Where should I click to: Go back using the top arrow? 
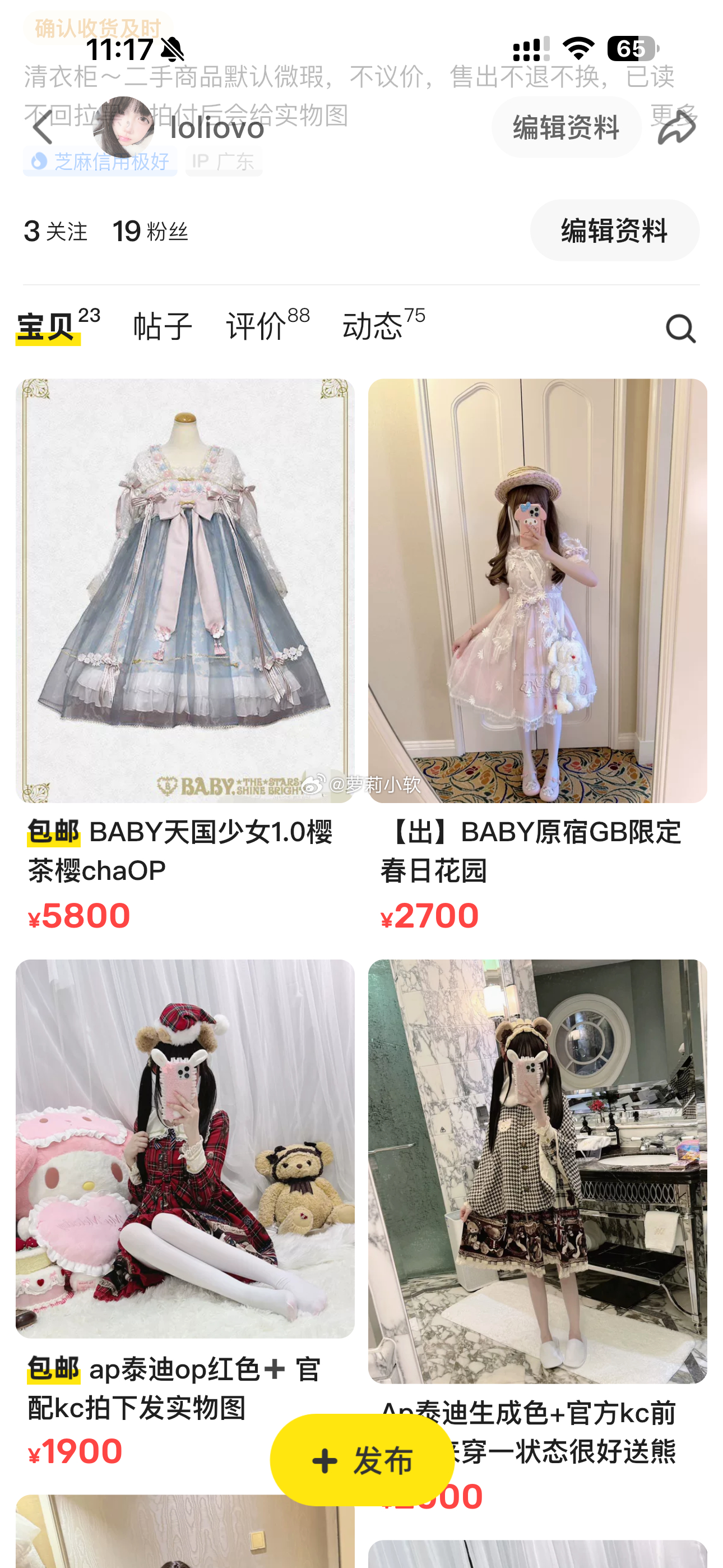point(43,128)
